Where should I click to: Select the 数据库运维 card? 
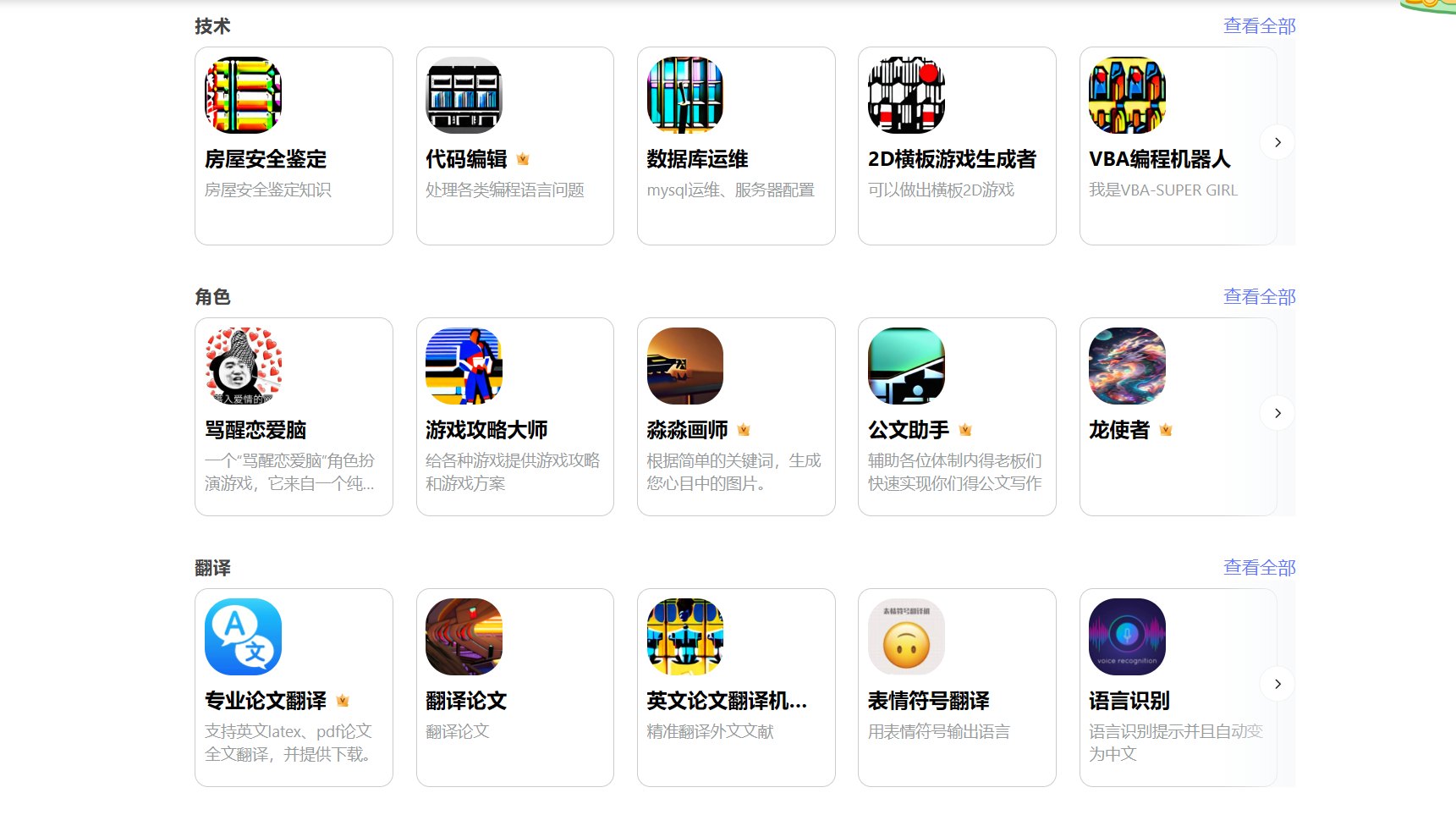735,146
